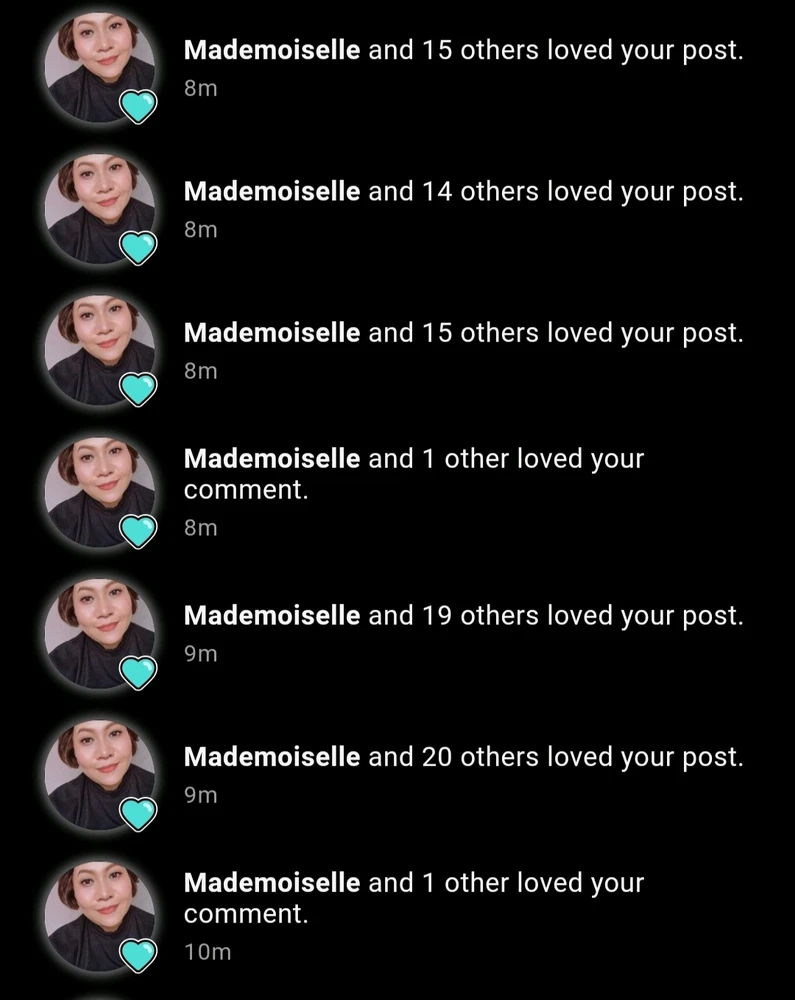Open the comment notification from 8m ago

414,474
